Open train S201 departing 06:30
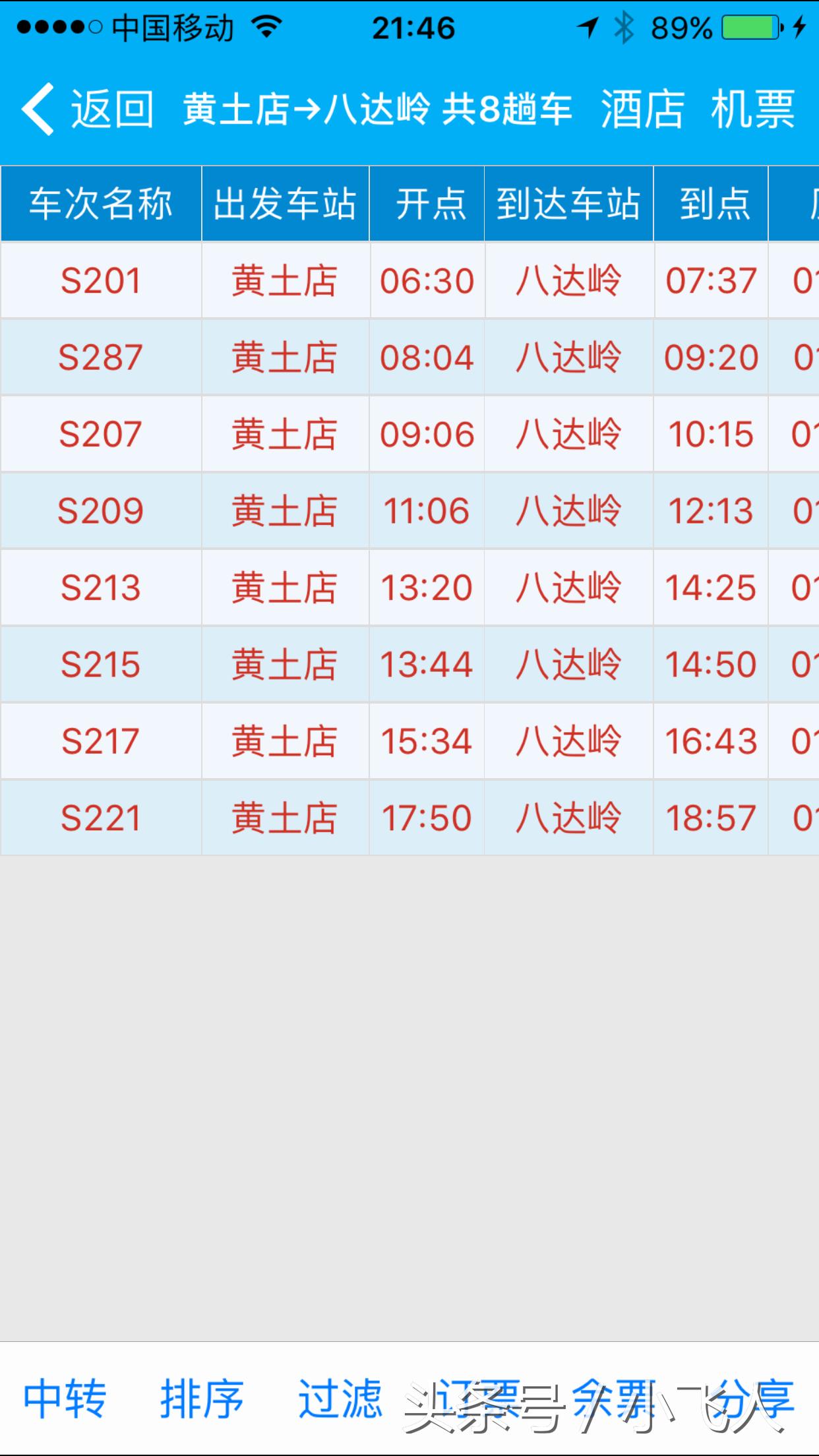The image size is (819, 1456). click(101, 281)
